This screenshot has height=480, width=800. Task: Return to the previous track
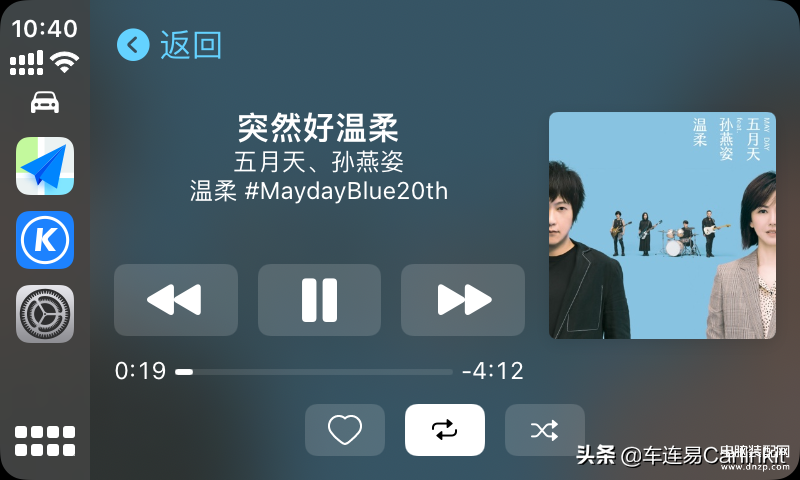click(176, 300)
